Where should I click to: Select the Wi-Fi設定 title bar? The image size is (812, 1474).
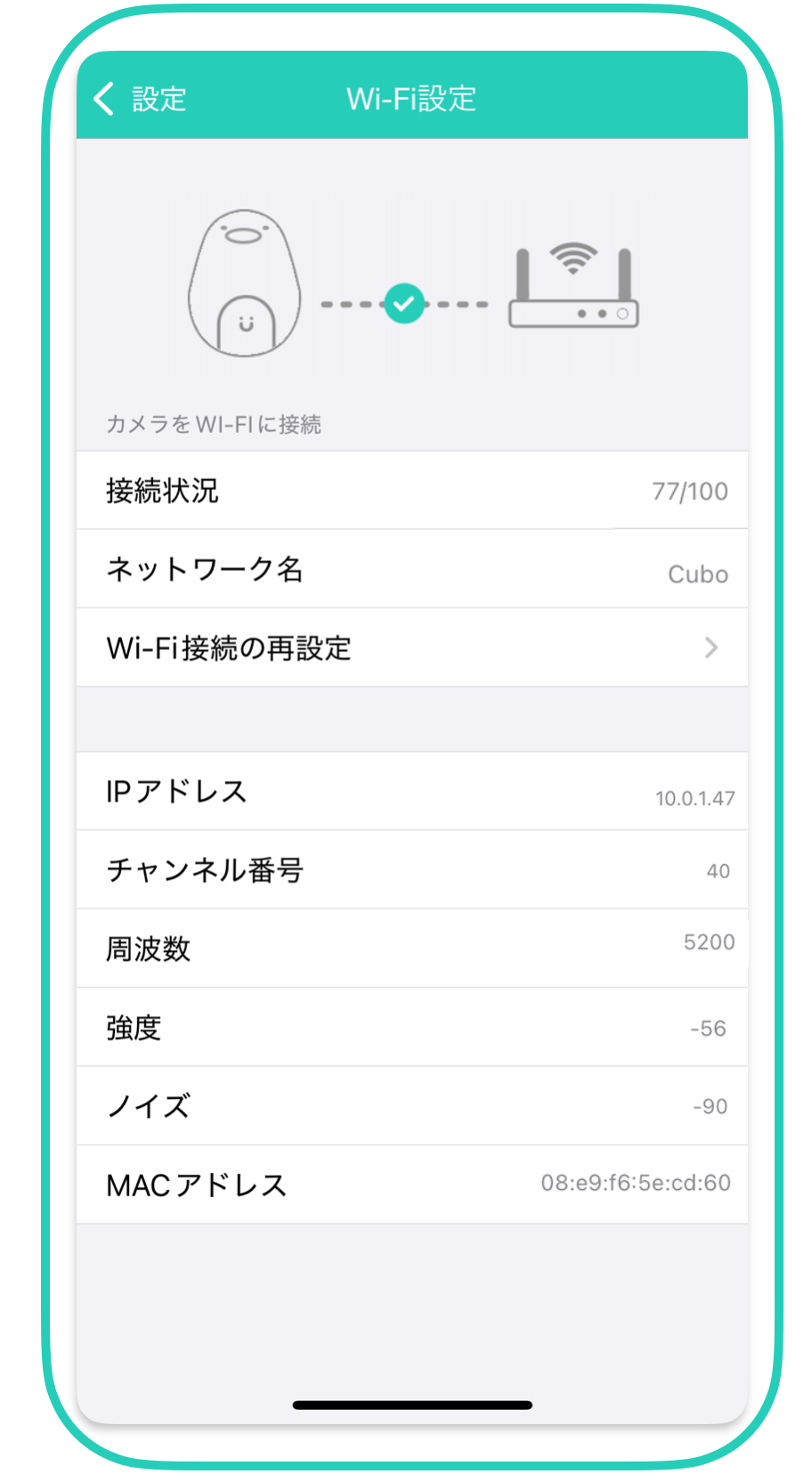[x=410, y=98]
